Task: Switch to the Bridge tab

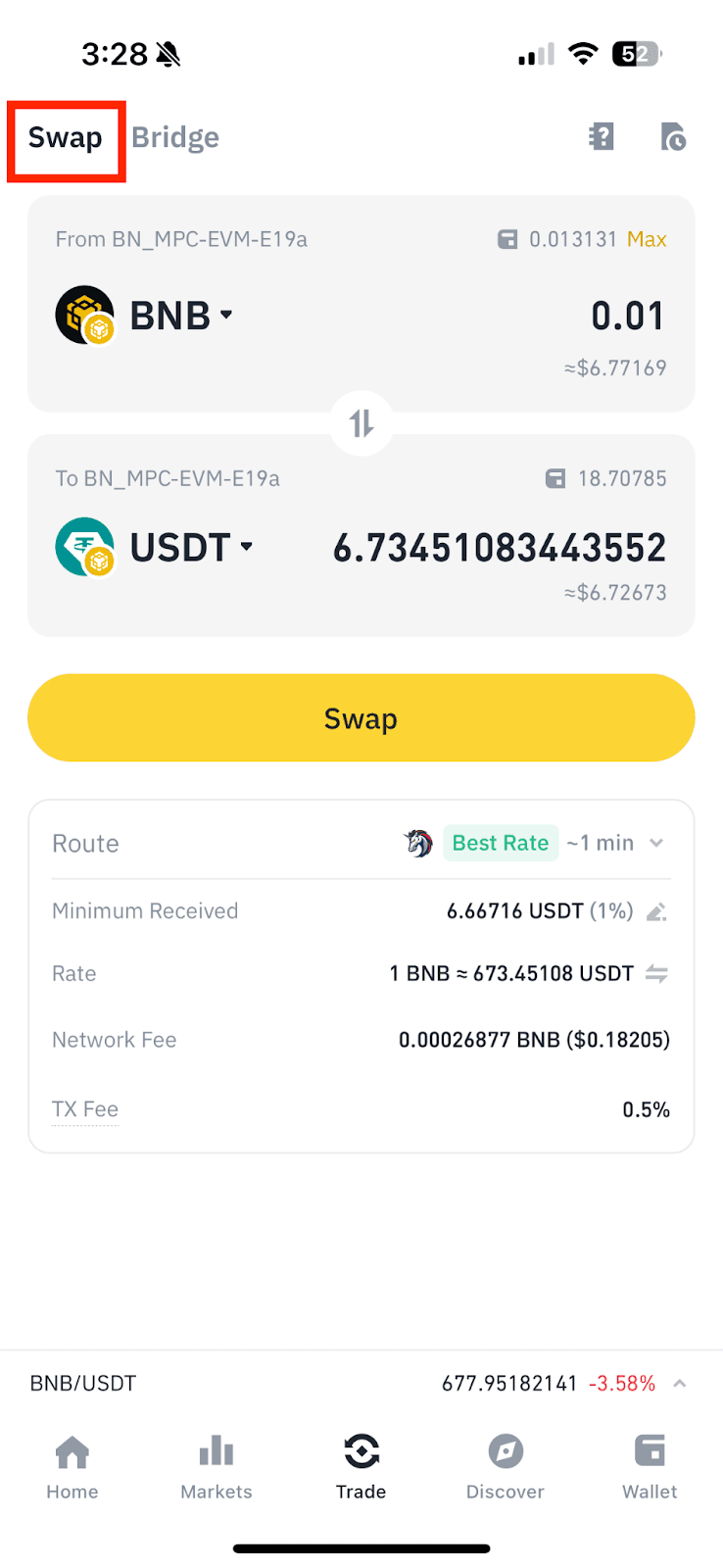Action: pyautogui.click(x=175, y=137)
